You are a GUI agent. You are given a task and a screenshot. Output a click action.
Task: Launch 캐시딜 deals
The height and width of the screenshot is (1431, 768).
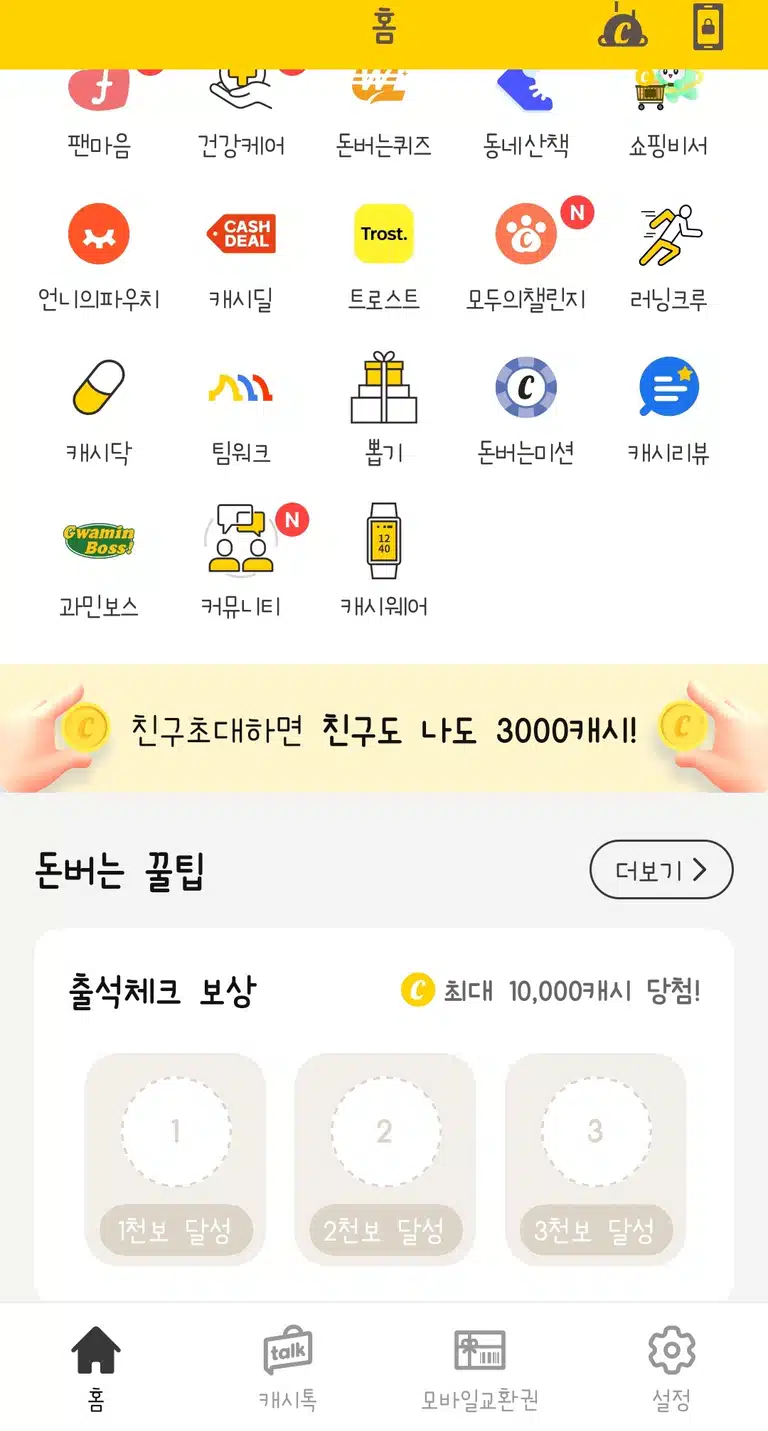(241, 257)
